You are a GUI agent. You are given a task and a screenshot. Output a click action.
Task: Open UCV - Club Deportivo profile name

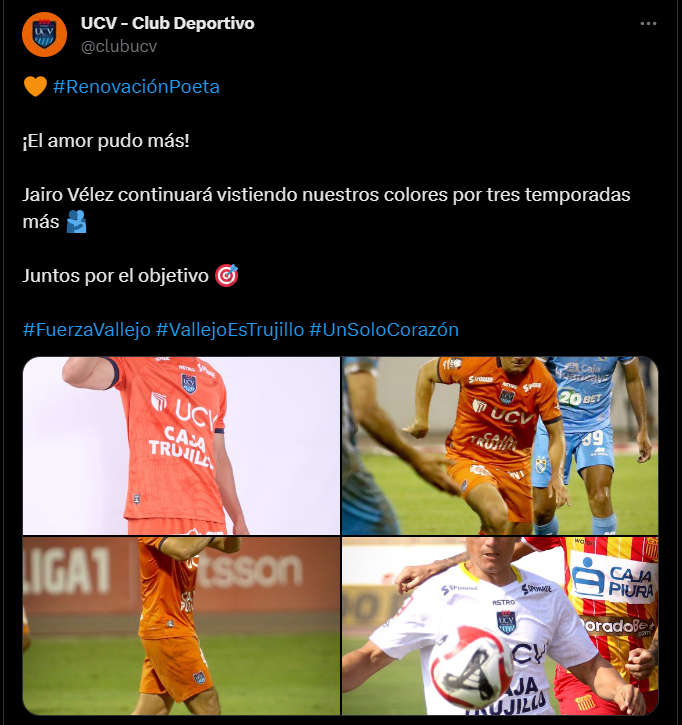(x=167, y=23)
